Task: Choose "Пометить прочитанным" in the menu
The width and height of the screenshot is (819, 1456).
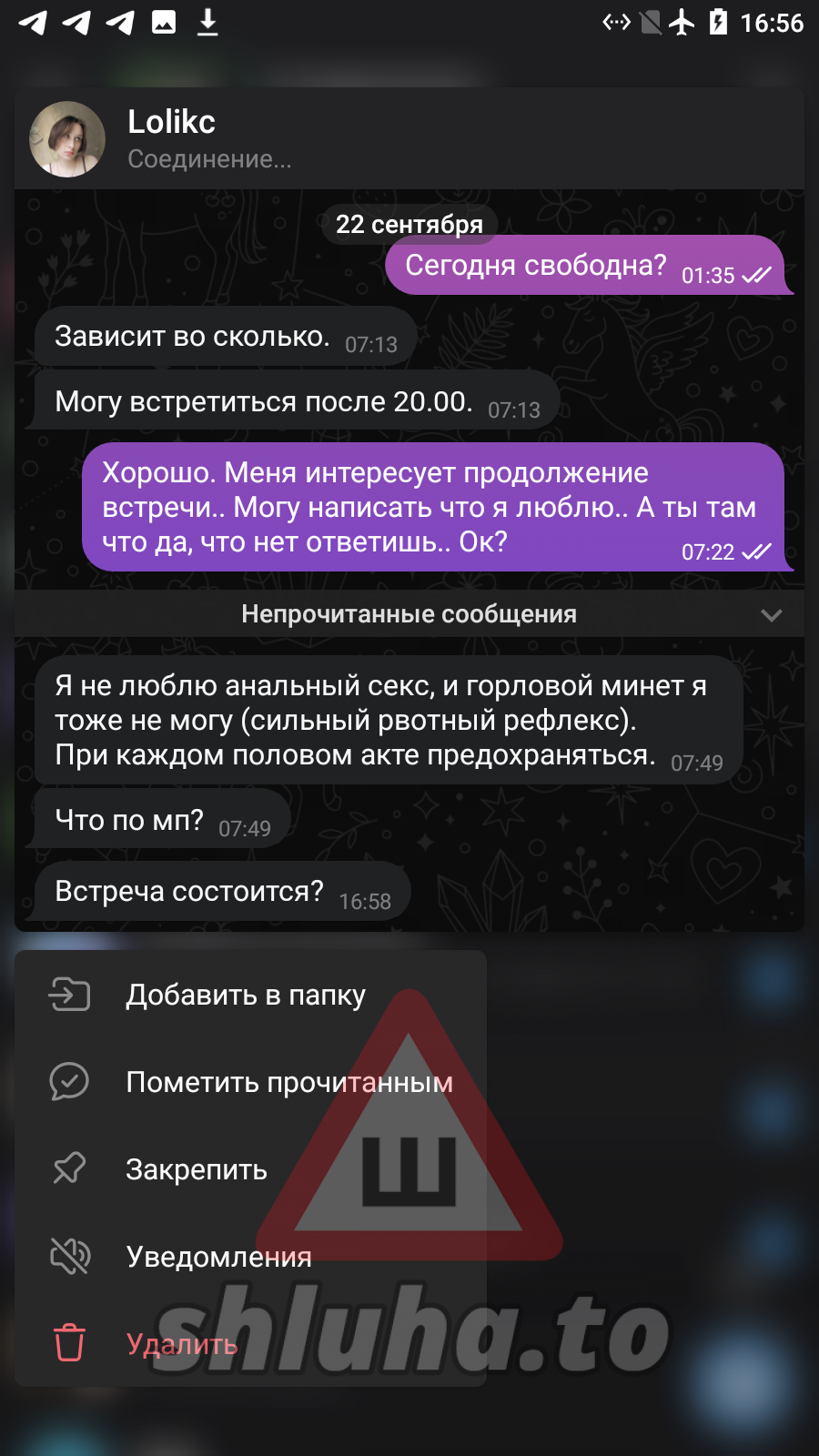Action: (x=288, y=1082)
